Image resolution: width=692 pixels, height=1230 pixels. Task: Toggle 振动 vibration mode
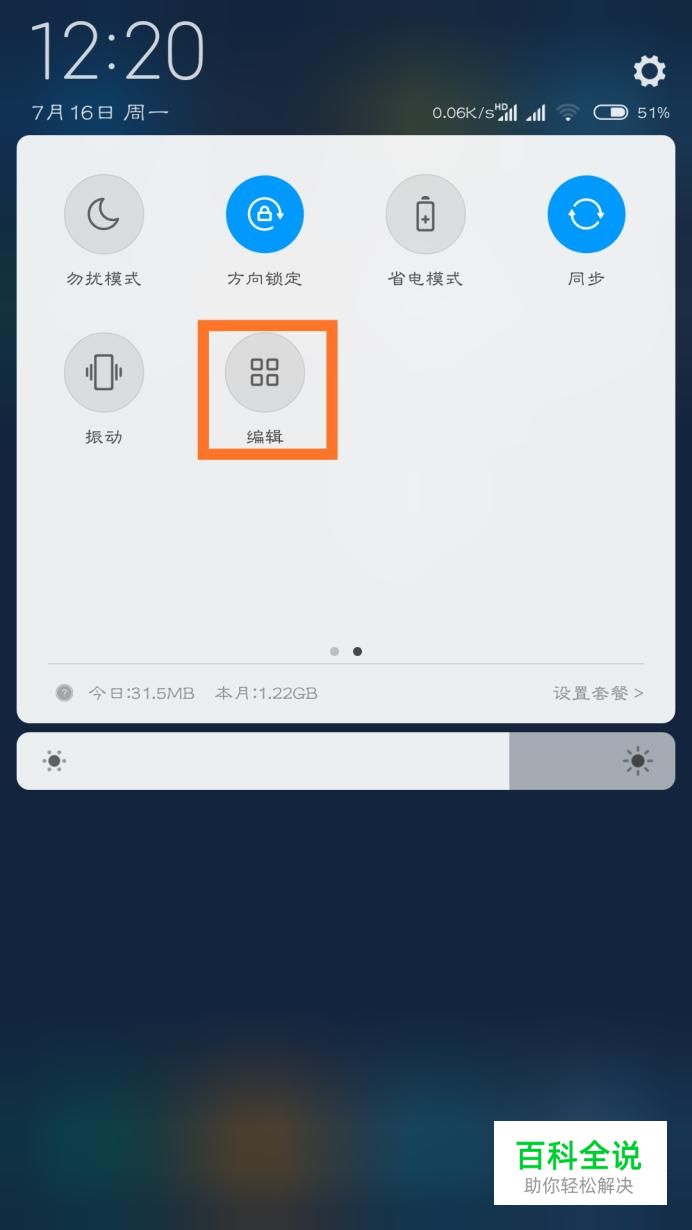coord(104,373)
